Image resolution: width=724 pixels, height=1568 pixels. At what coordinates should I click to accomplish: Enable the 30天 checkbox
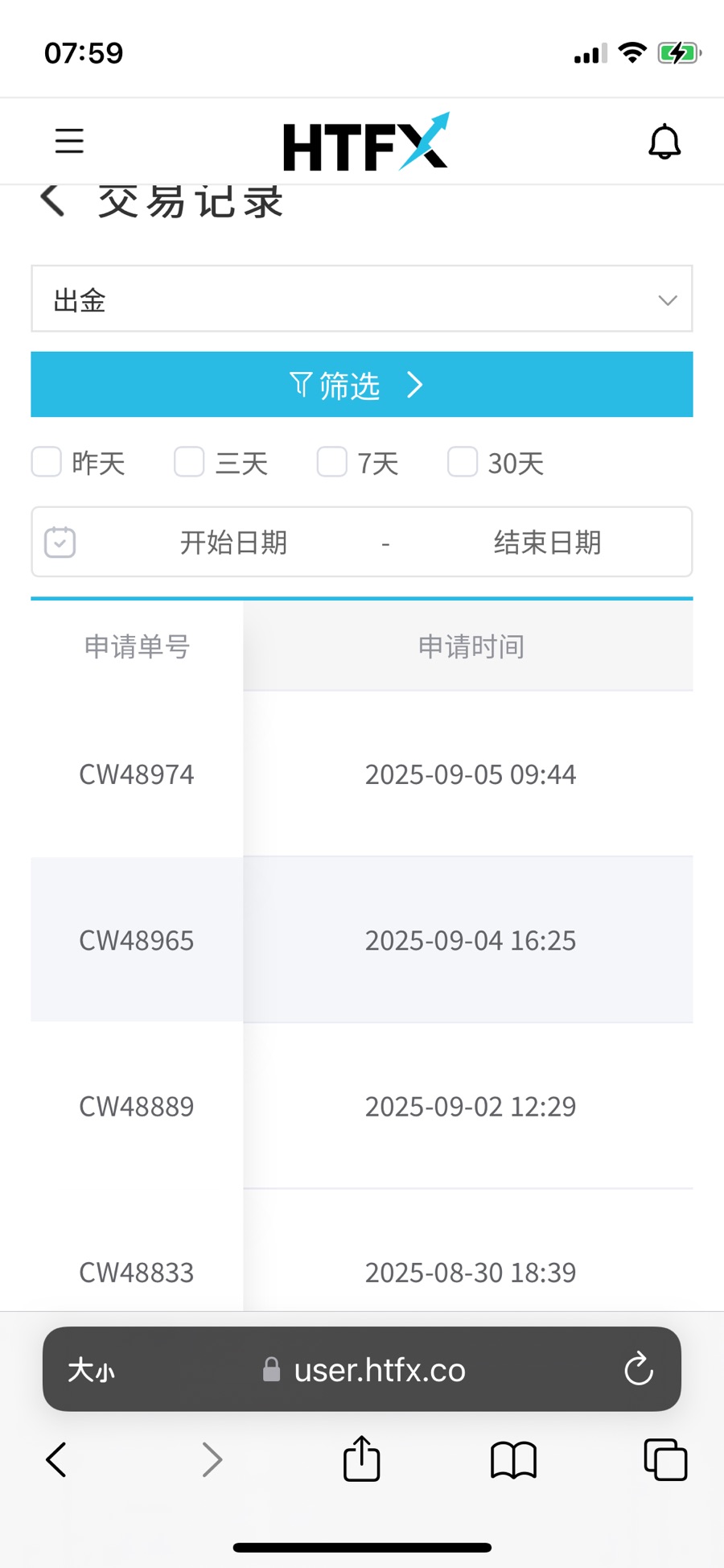pos(463,462)
